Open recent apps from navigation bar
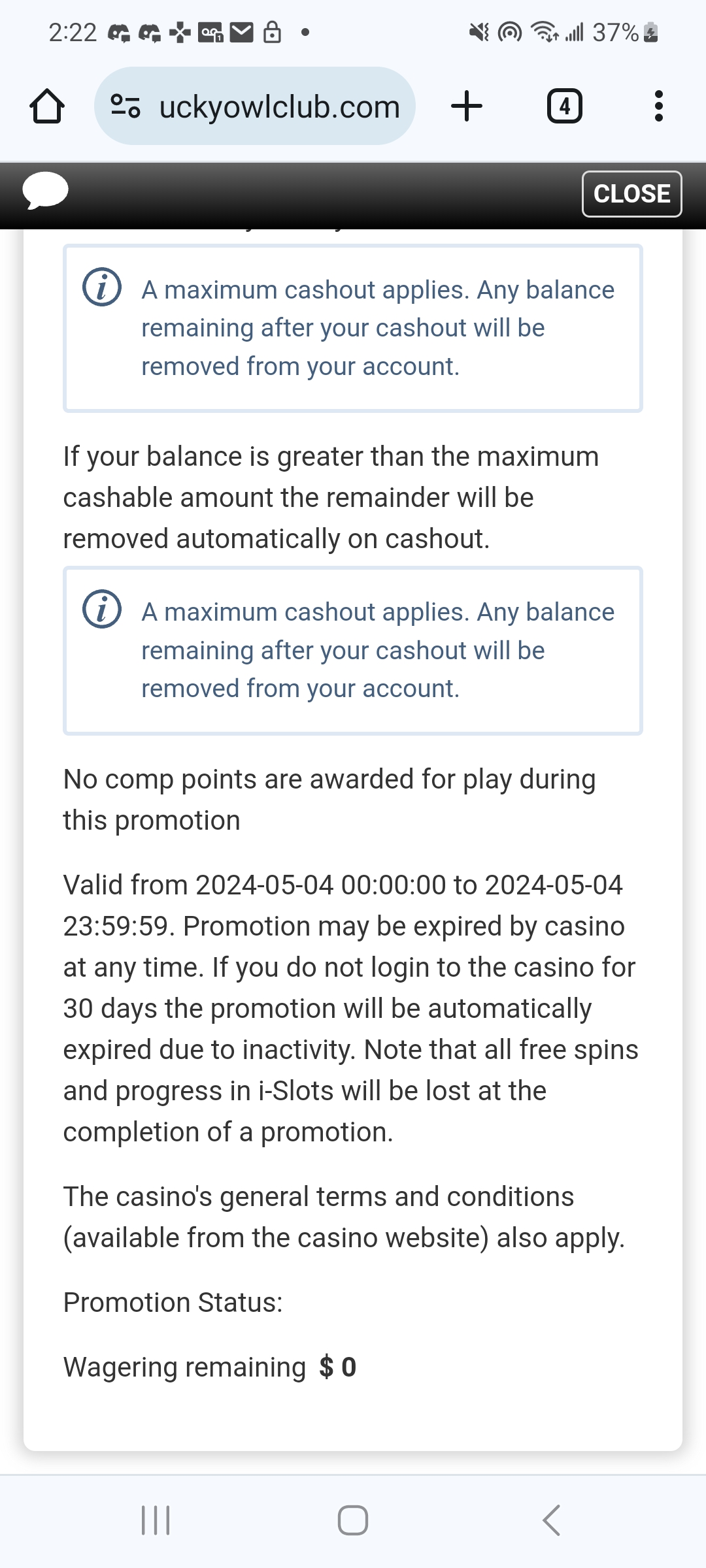 point(156,1520)
